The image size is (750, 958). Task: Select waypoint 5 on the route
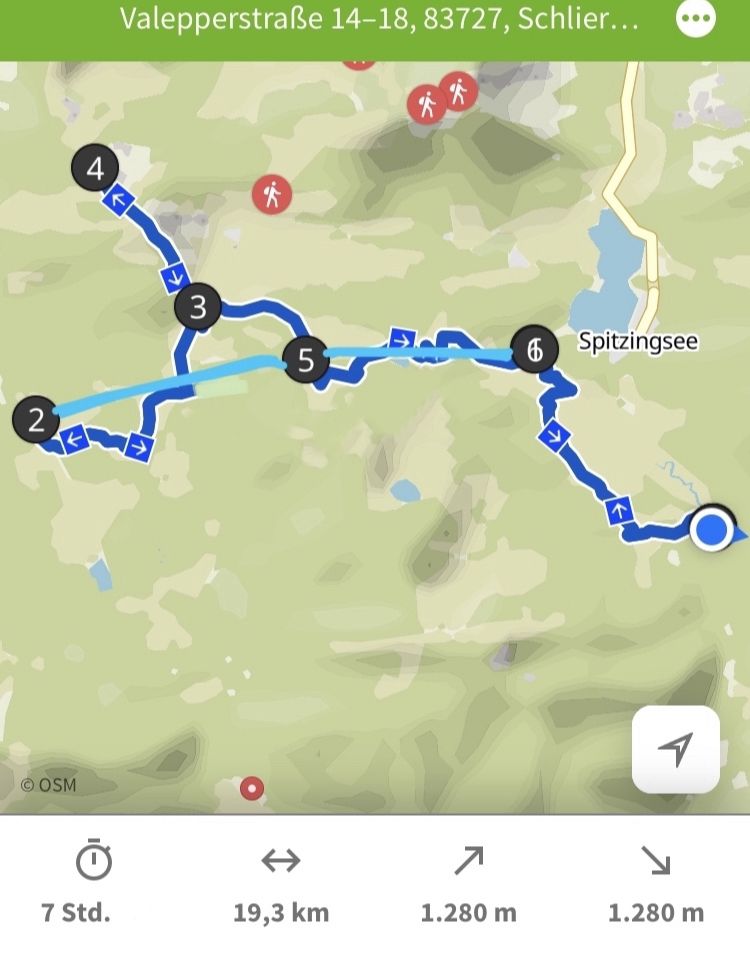pyautogui.click(x=306, y=359)
